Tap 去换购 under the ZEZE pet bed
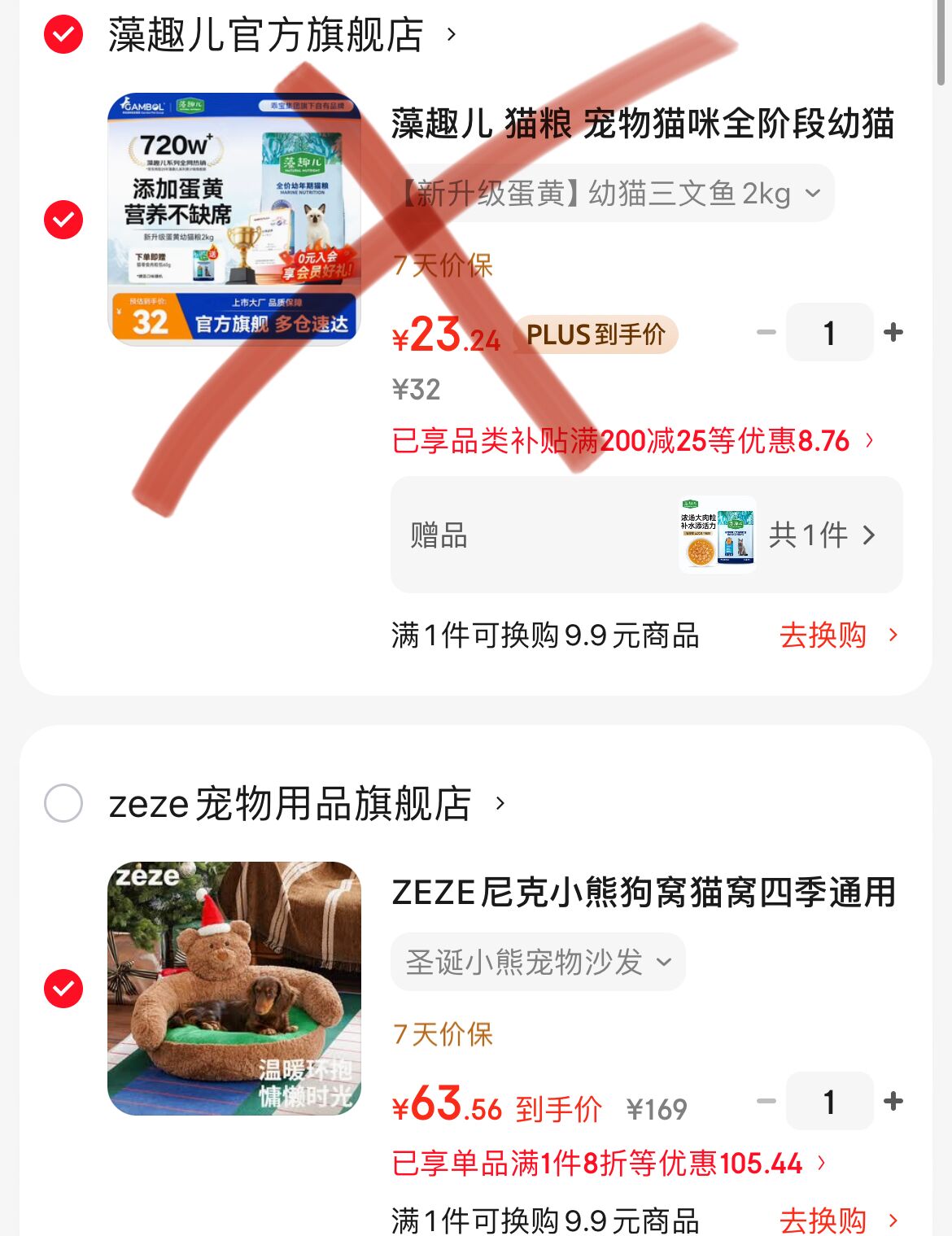Image resolution: width=952 pixels, height=1236 pixels. (838, 1221)
